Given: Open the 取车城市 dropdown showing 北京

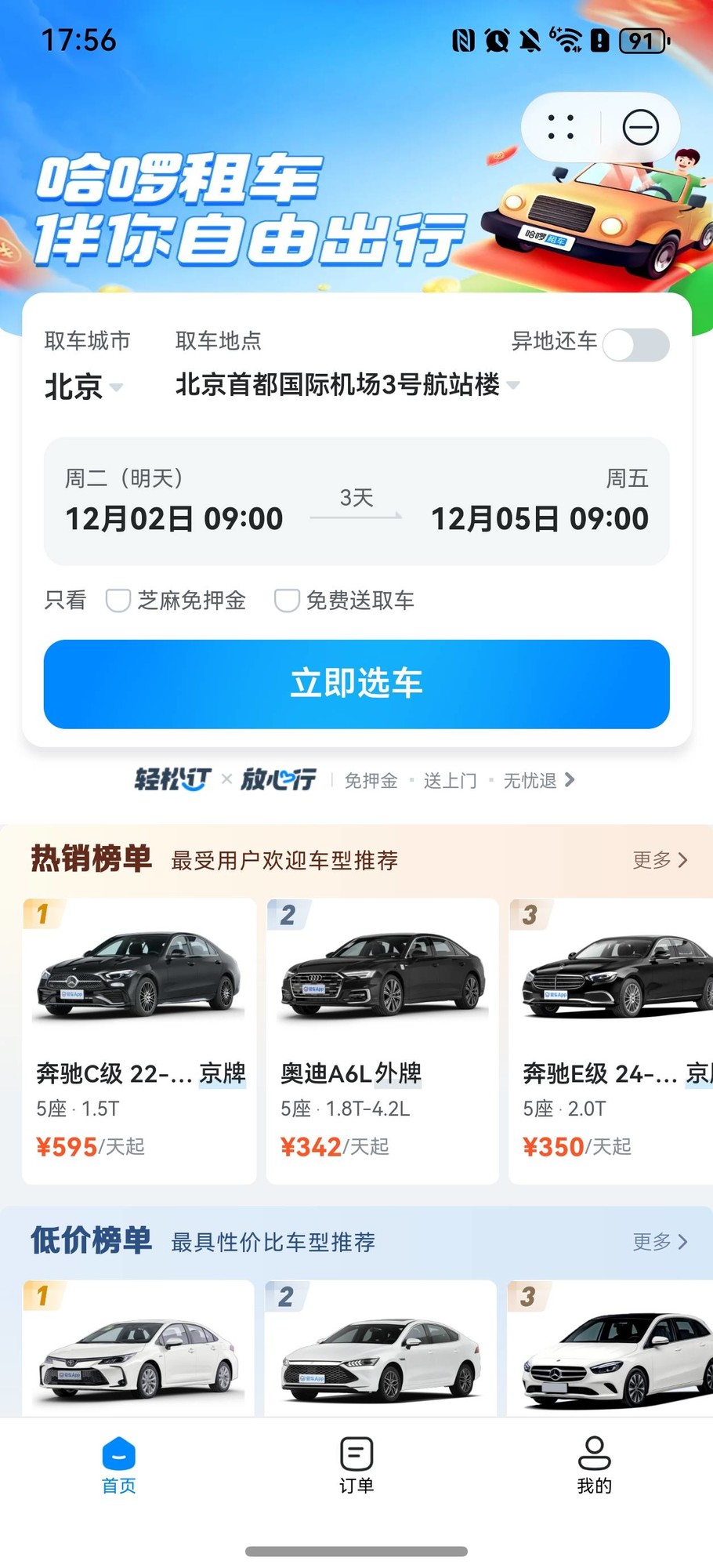Looking at the screenshot, I should [82, 387].
